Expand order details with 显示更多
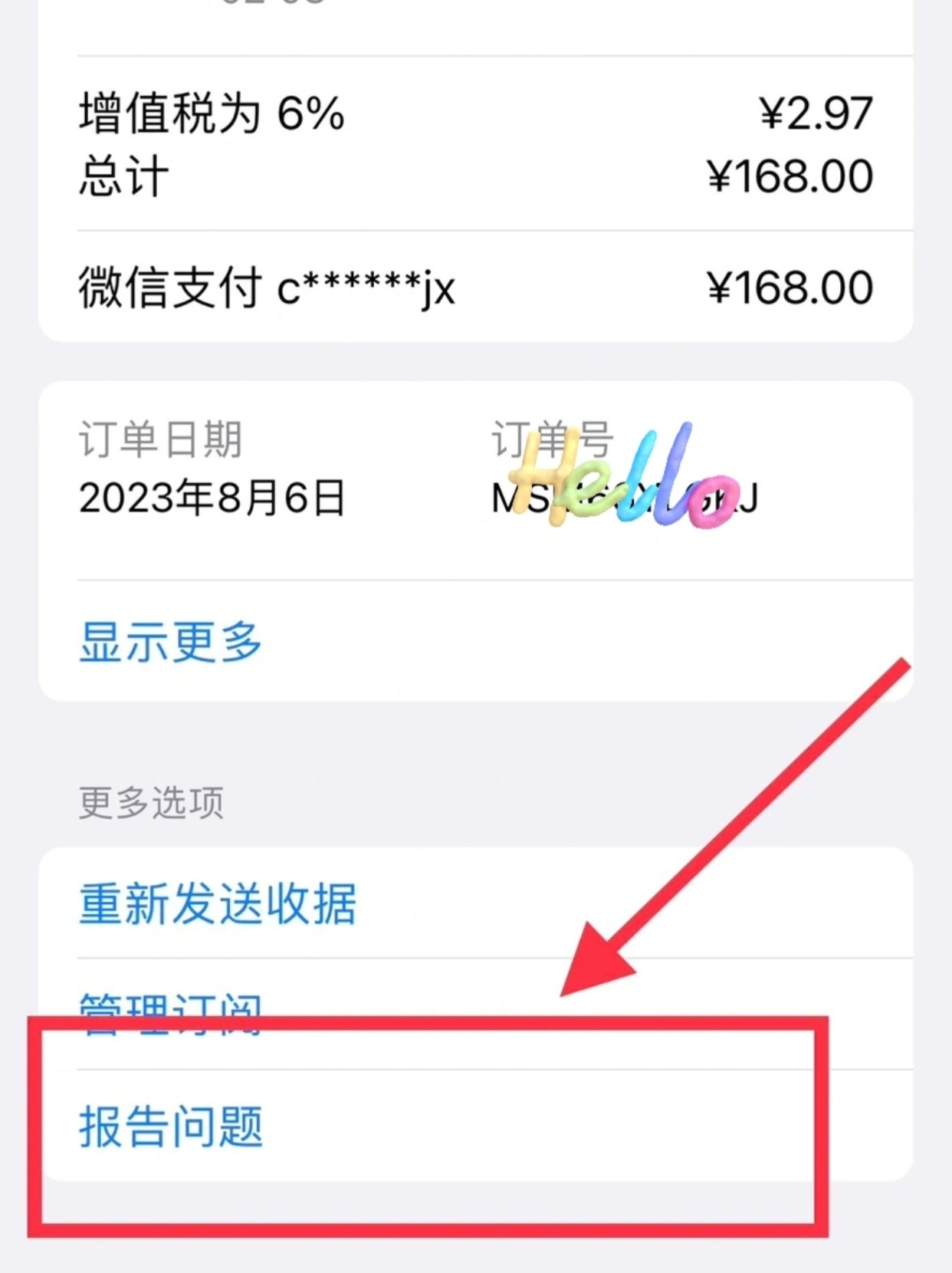 (x=171, y=641)
